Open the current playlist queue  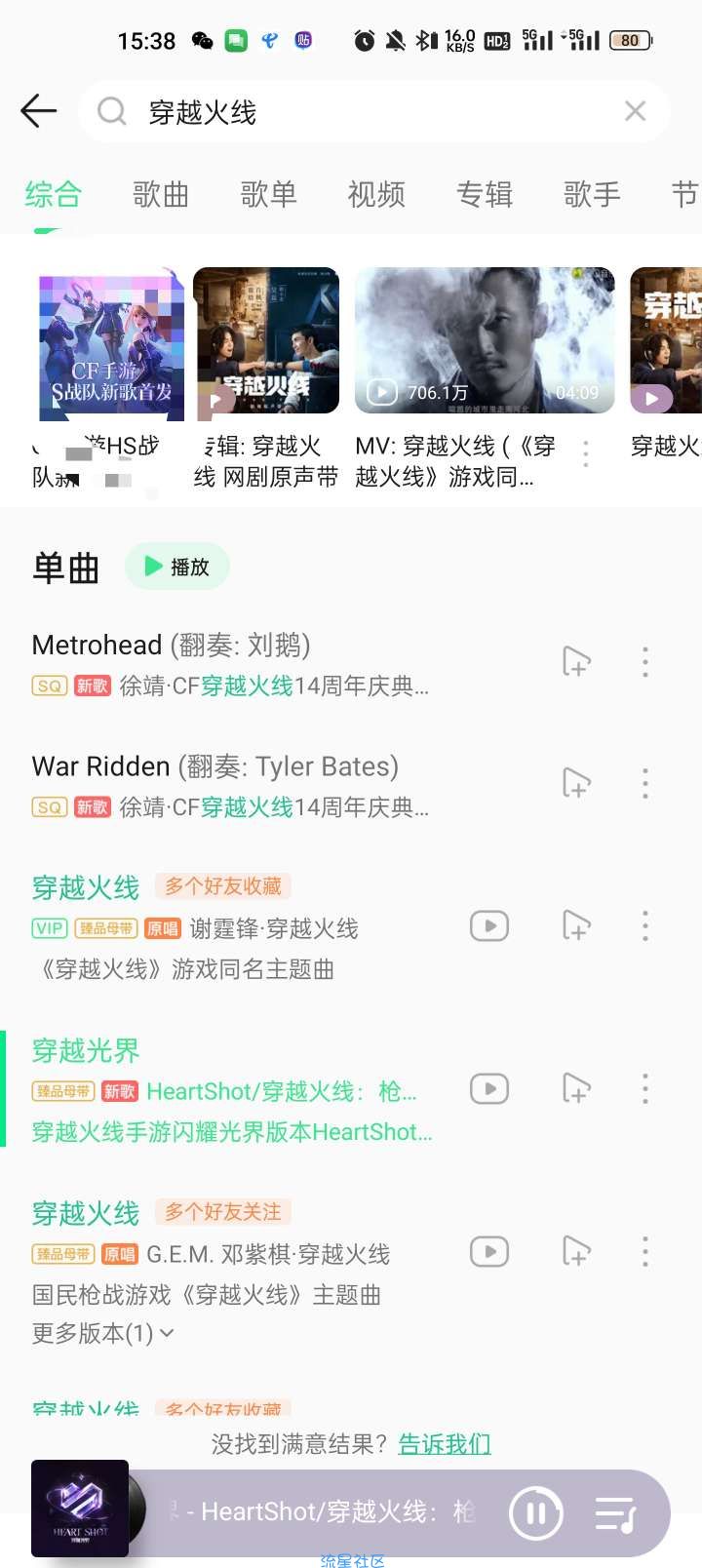click(616, 1513)
